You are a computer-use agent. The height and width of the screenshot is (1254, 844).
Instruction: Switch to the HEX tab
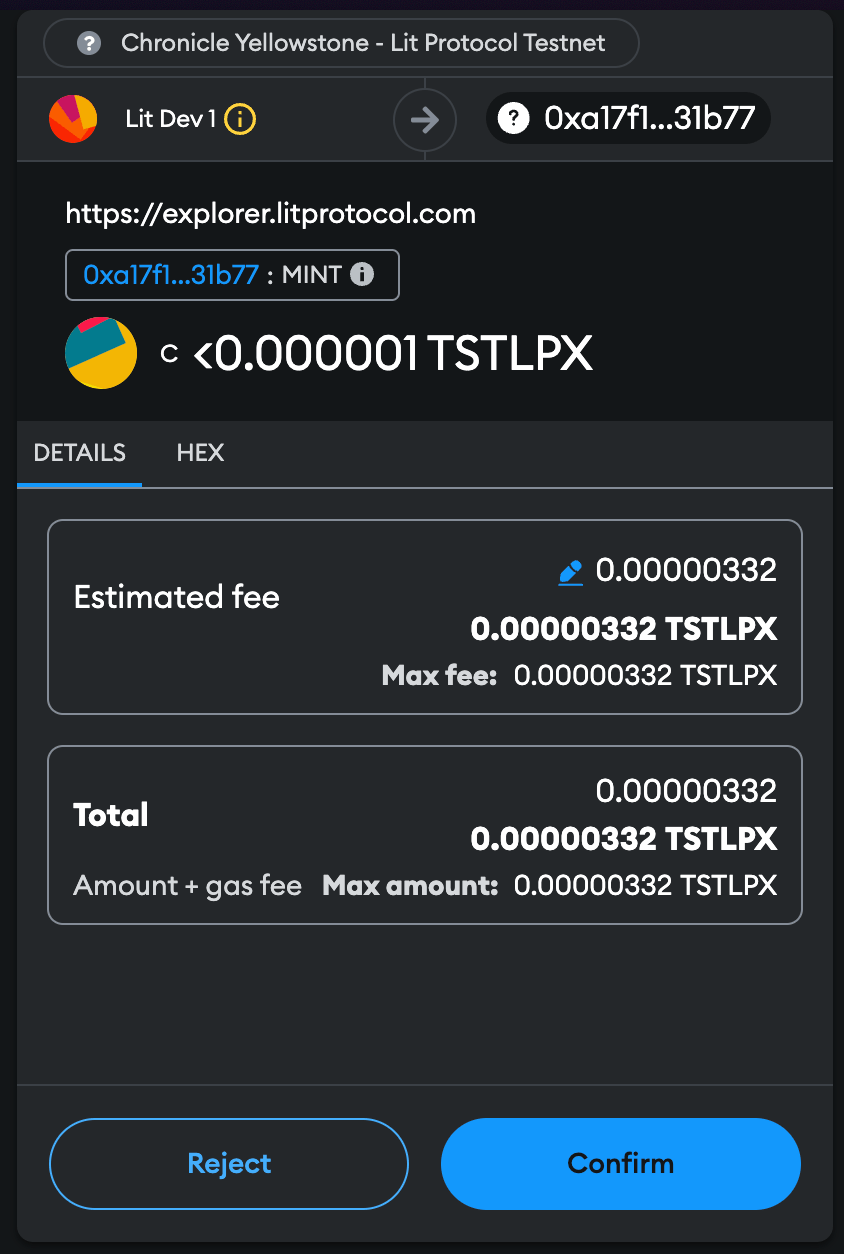pos(200,453)
